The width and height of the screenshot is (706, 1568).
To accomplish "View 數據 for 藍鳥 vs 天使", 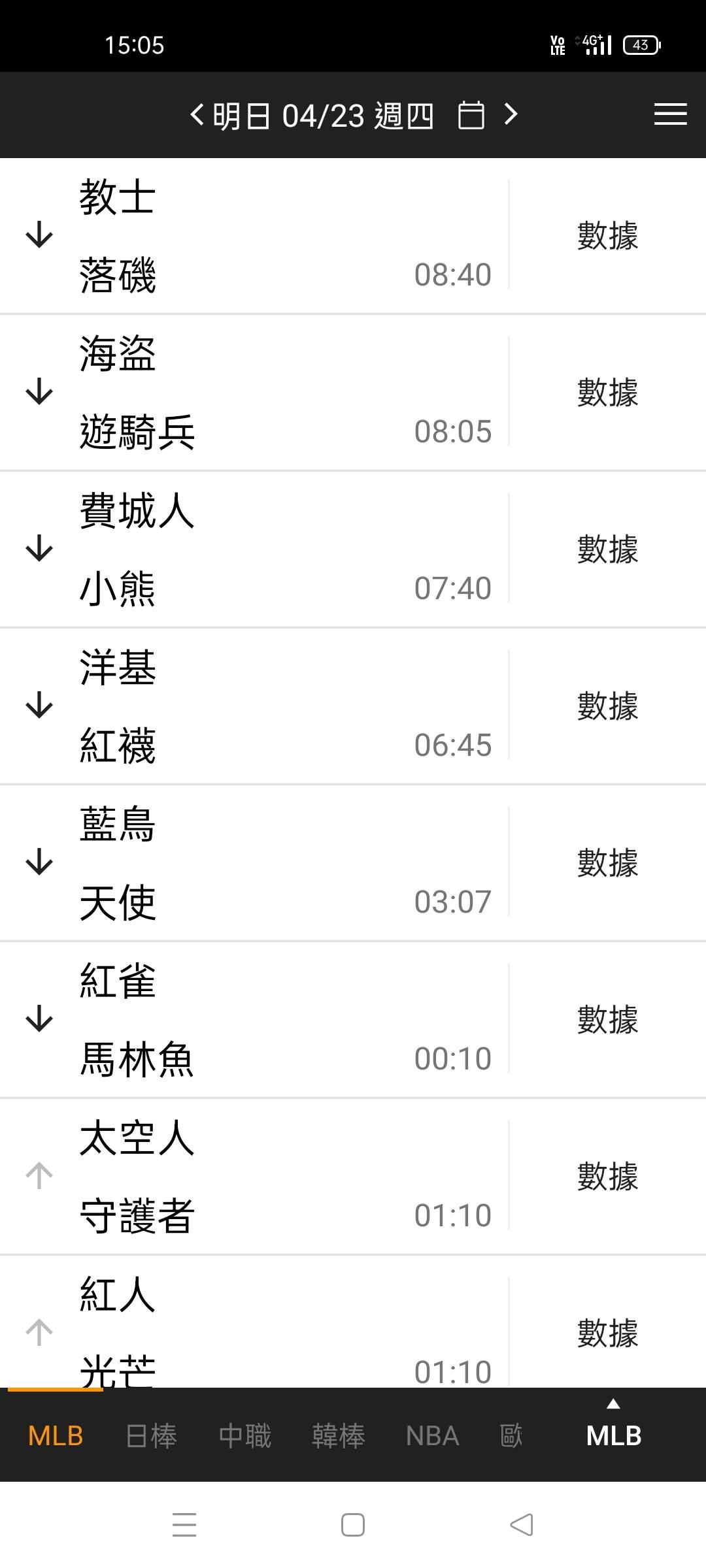I will [607, 862].
